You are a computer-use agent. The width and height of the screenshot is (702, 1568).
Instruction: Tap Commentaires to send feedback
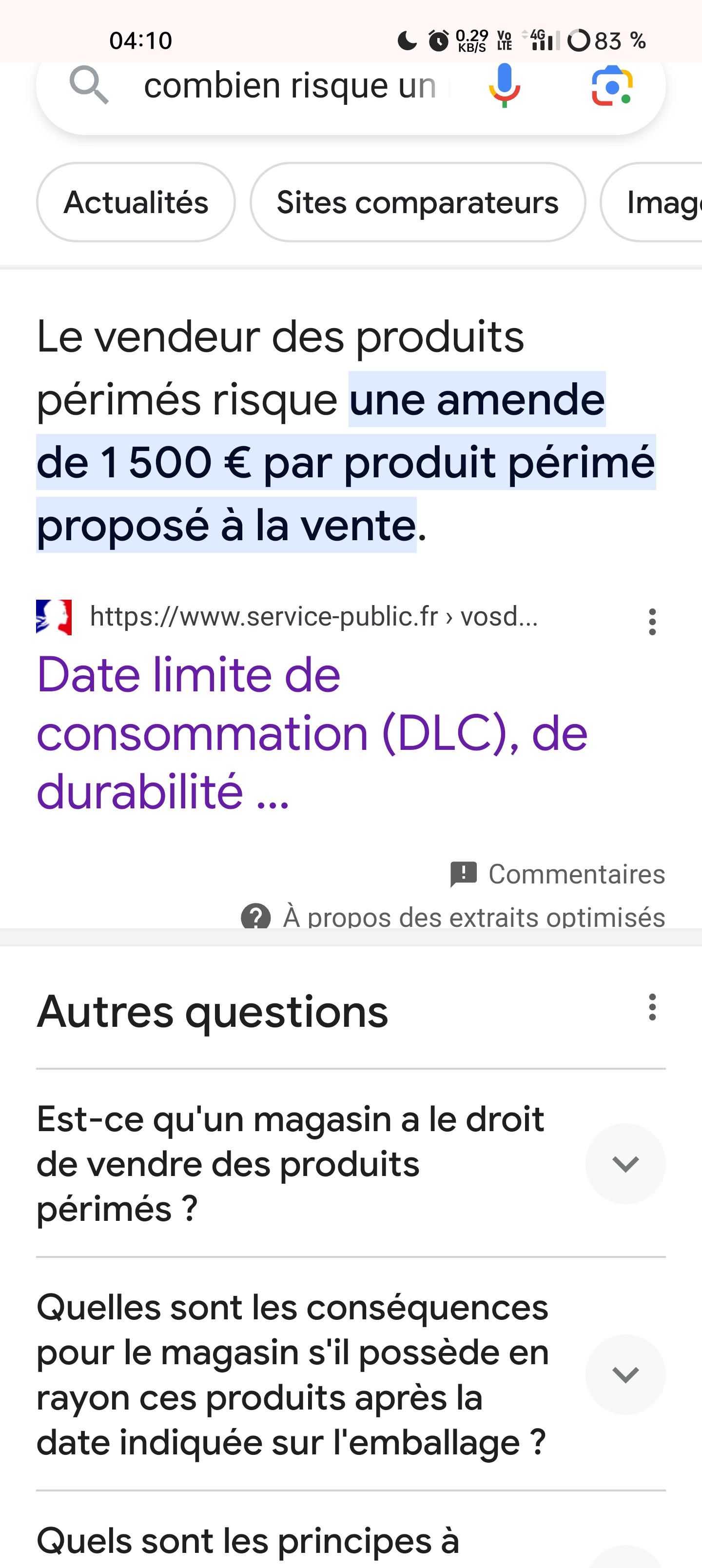point(557,874)
